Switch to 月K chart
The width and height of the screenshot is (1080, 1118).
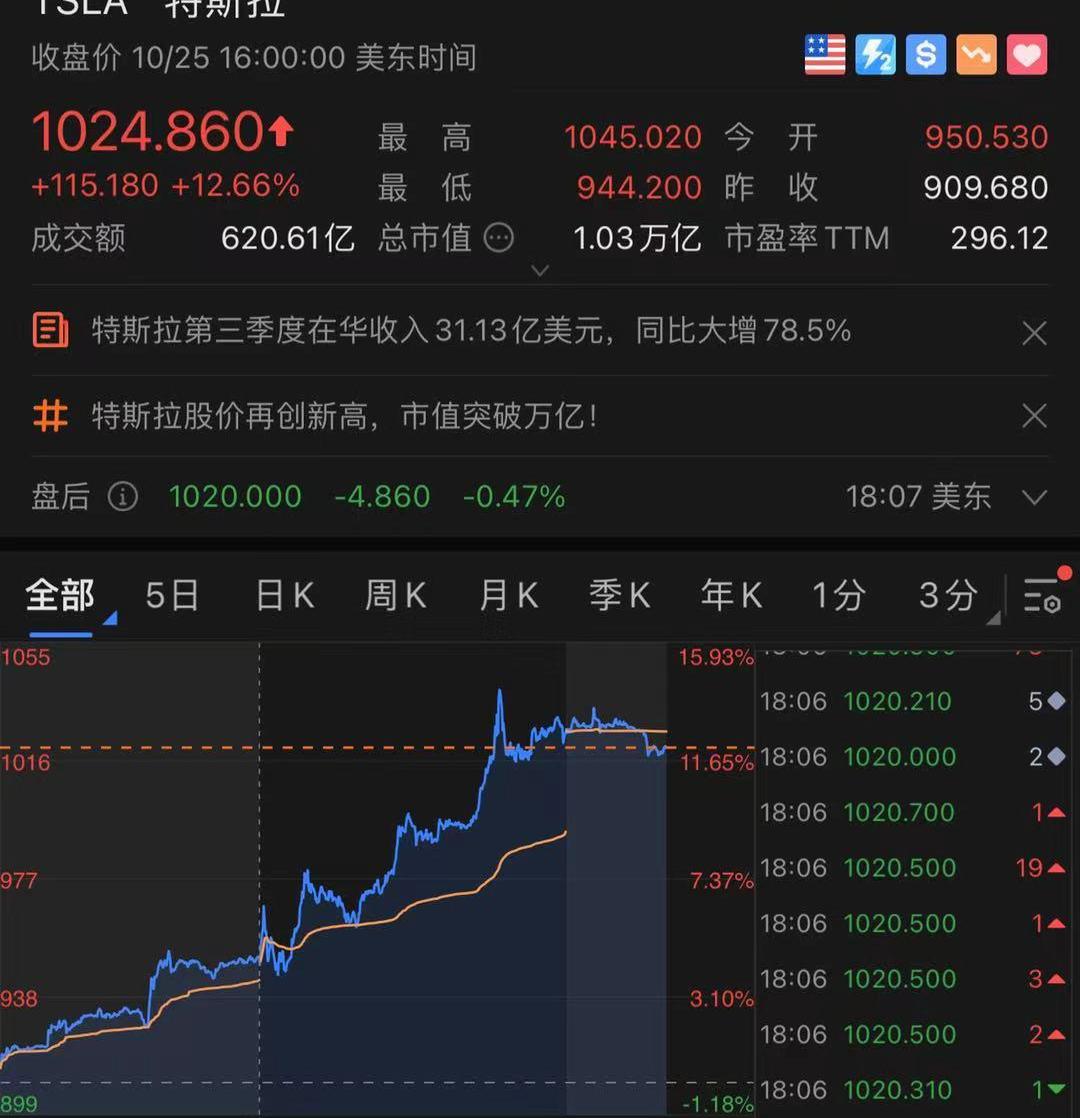(x=508, y=596)
